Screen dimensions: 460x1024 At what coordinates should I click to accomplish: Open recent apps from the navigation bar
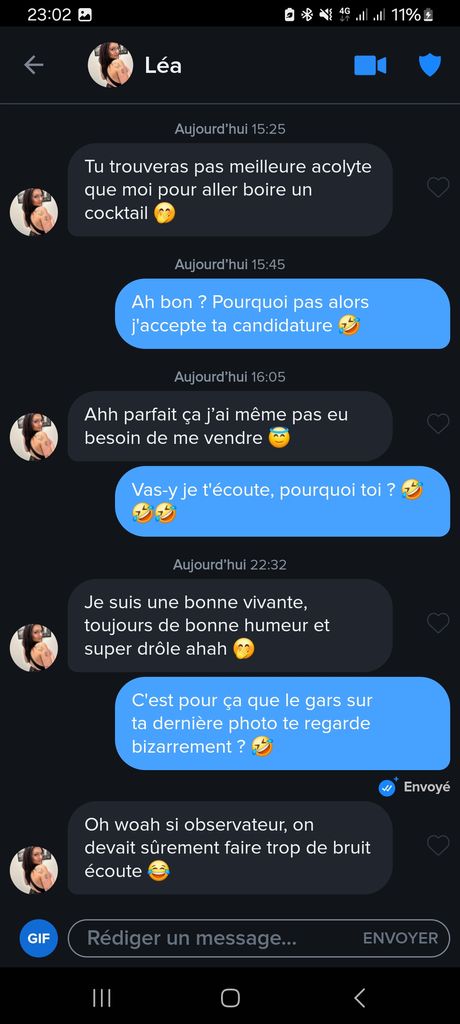[101, 997]
